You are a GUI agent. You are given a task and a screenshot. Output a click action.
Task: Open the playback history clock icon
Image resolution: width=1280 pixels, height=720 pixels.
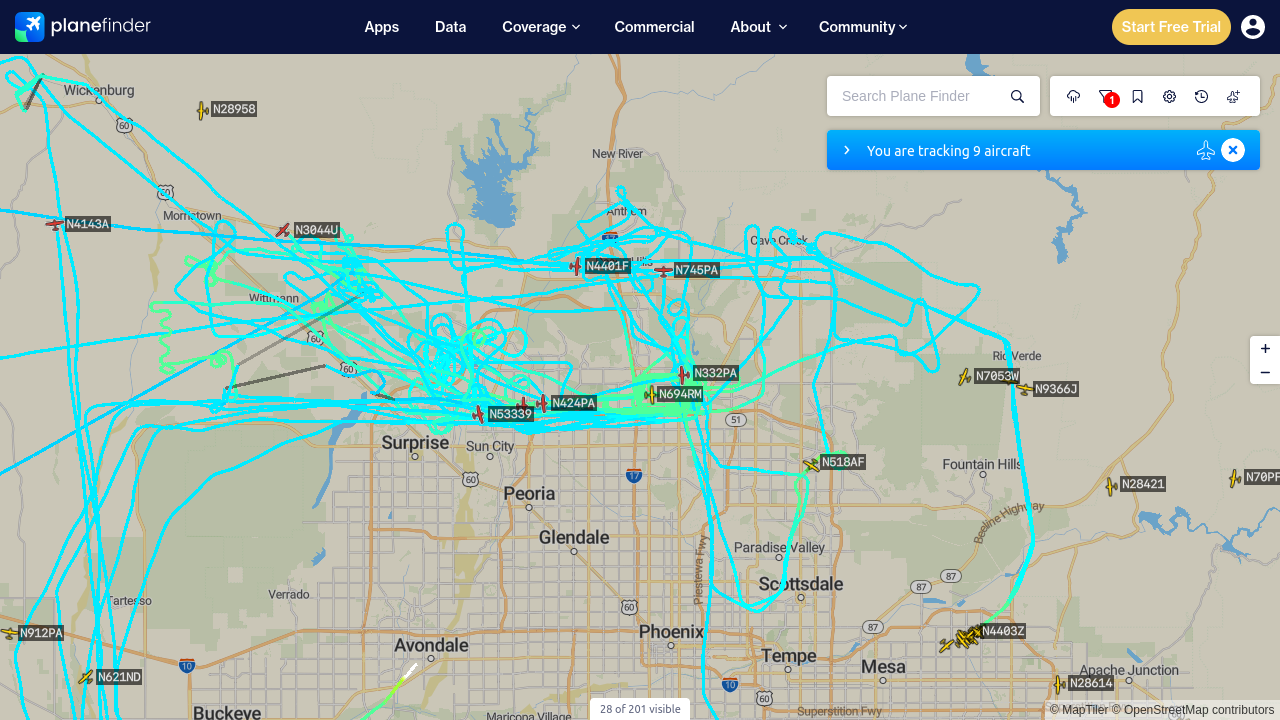(x=1202, y=96)
